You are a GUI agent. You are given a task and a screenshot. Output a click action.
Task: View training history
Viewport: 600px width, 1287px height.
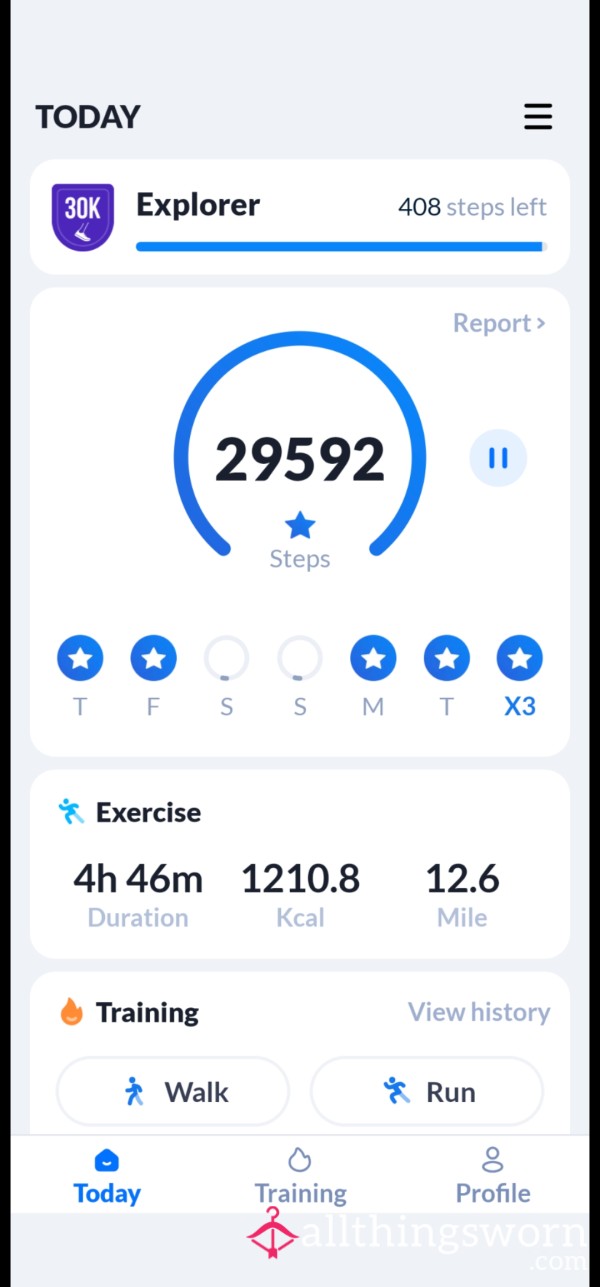coord(479,1012)
